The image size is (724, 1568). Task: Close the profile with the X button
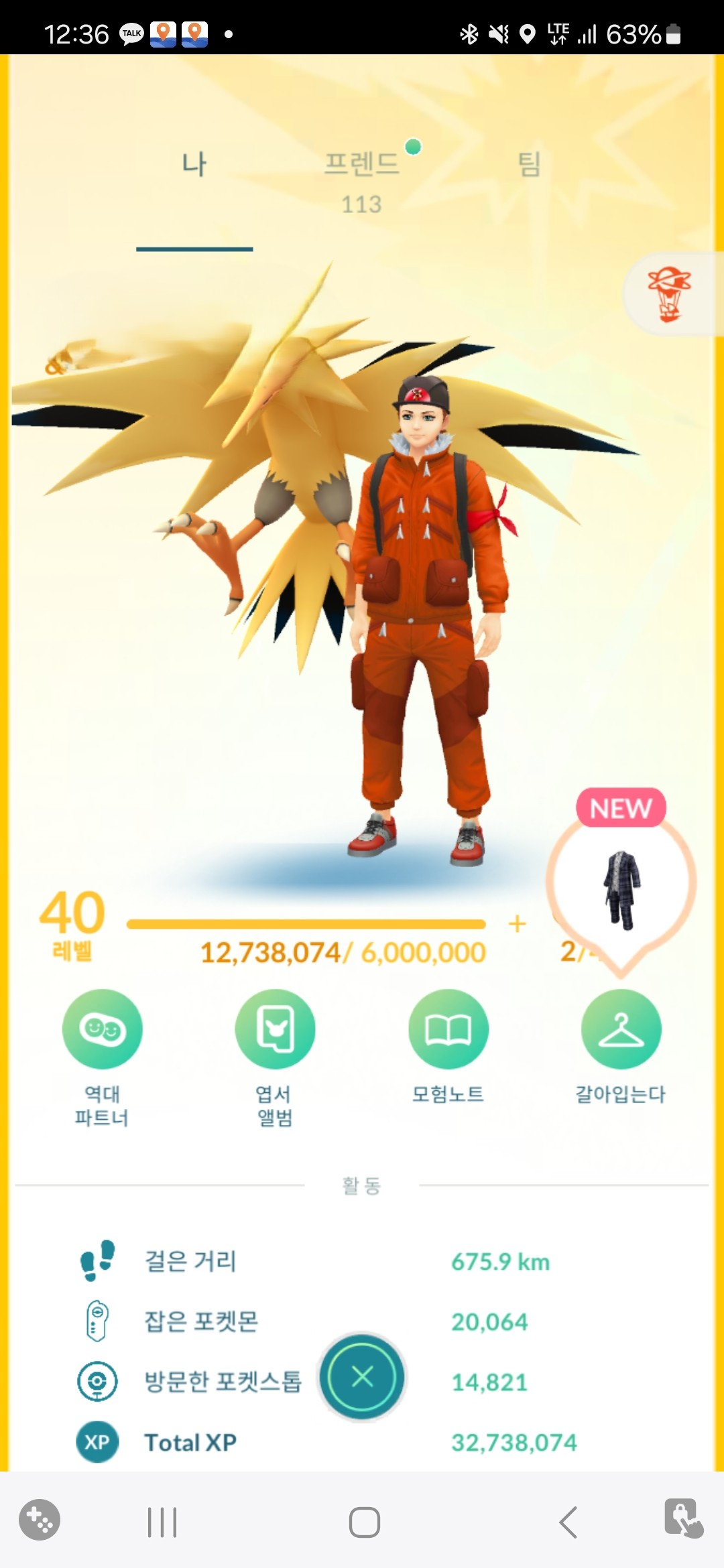[362, 1377]
